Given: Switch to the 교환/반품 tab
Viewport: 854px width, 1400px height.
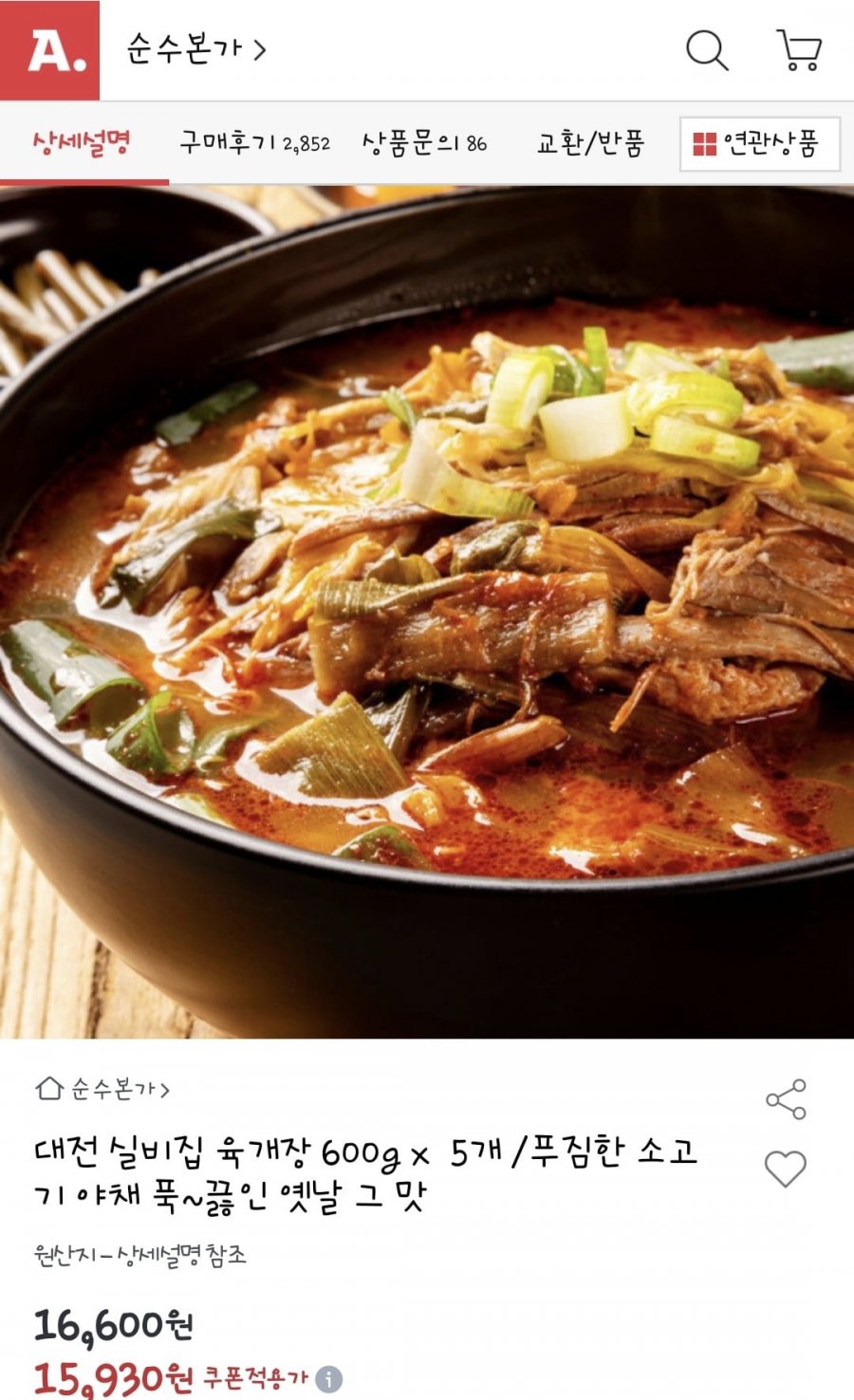Looking at the screenshot, I should pos(590,144).
